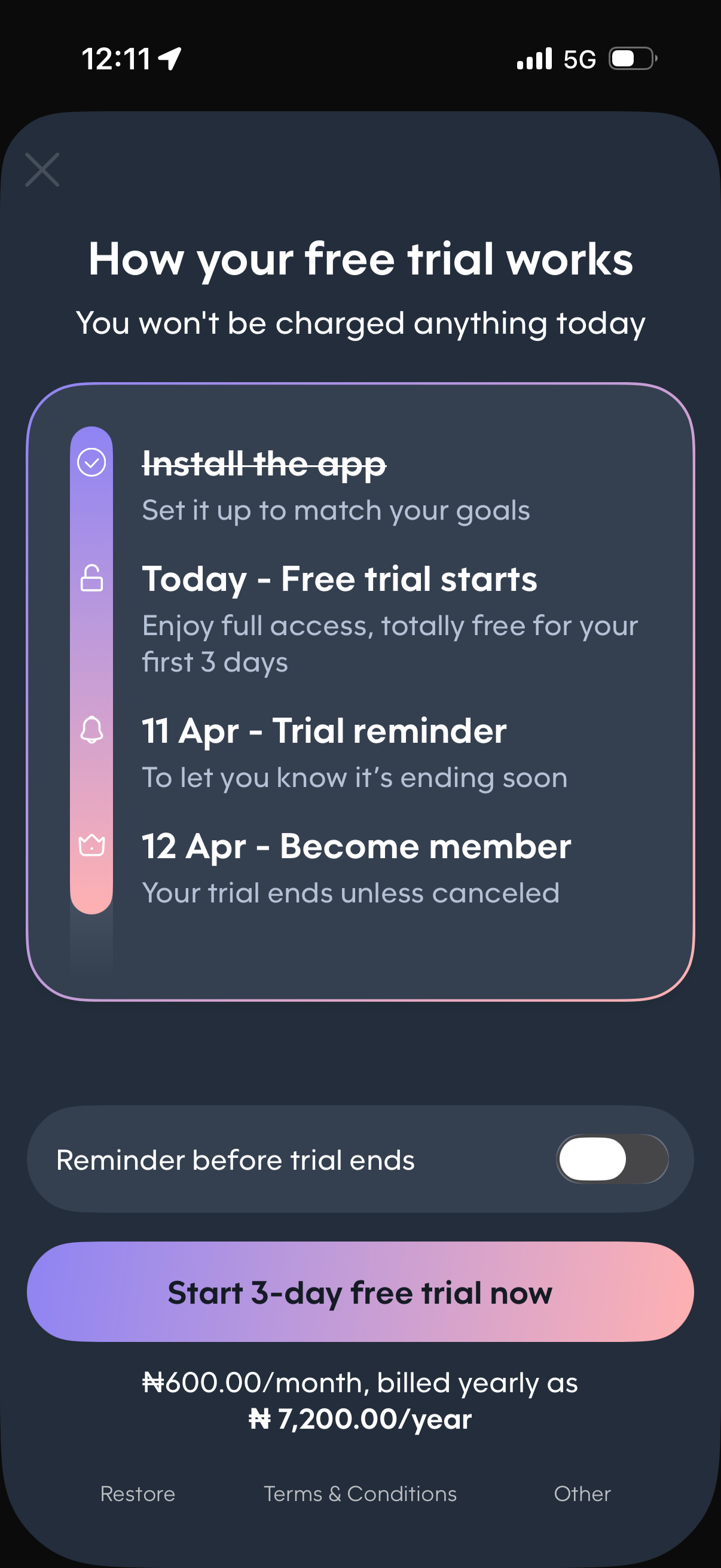Tap Restore to restore purchases
Viewport: 721px width, 1568px height.
138,1493
